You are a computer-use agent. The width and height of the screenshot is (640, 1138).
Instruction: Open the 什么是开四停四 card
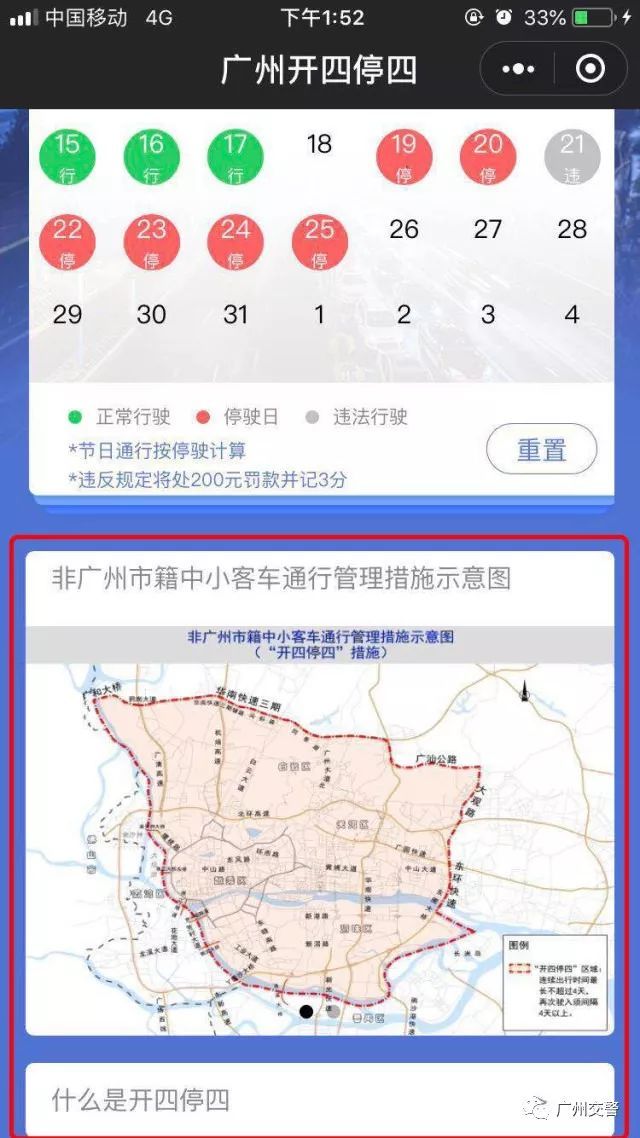coord(320,1100)
